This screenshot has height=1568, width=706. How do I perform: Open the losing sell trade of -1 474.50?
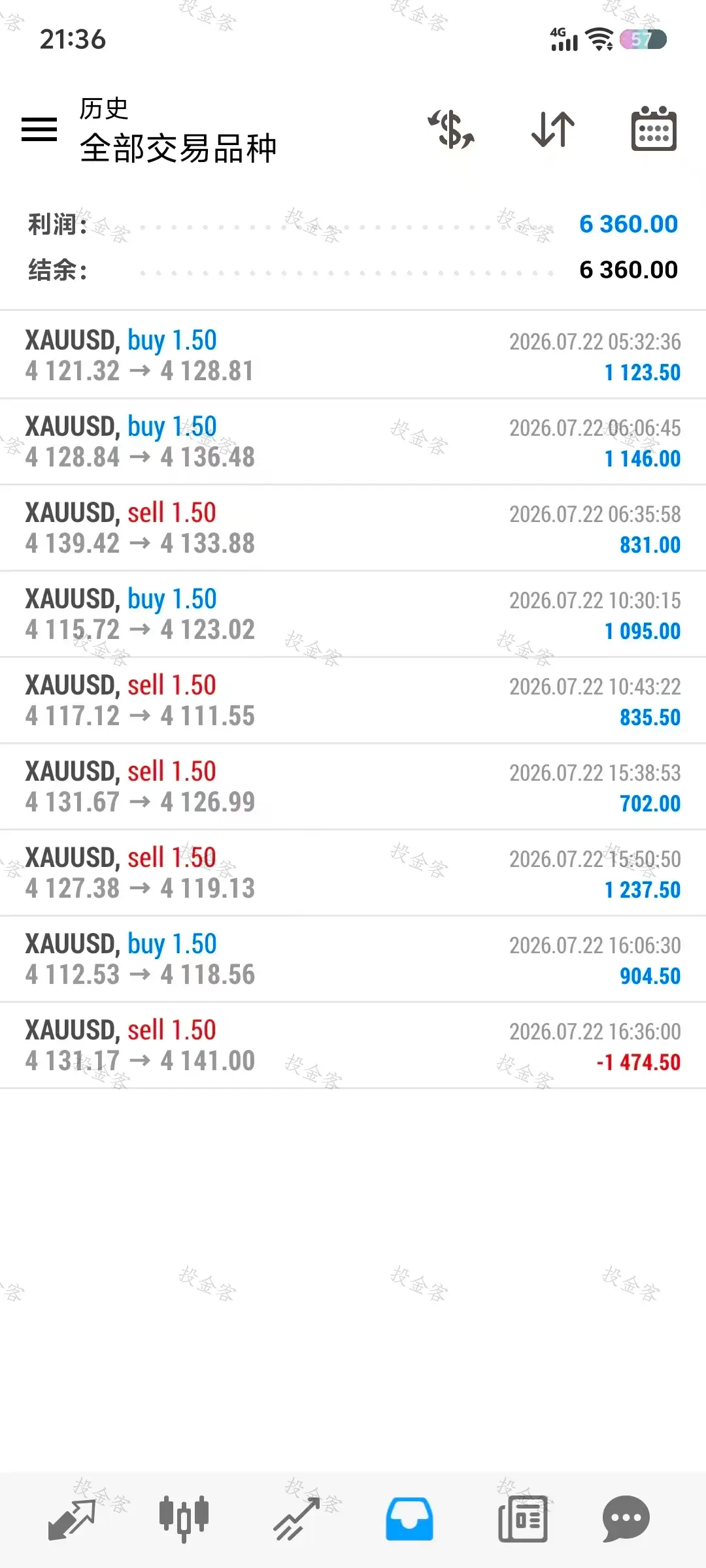pyautogui.click(x=353, y=1045)
